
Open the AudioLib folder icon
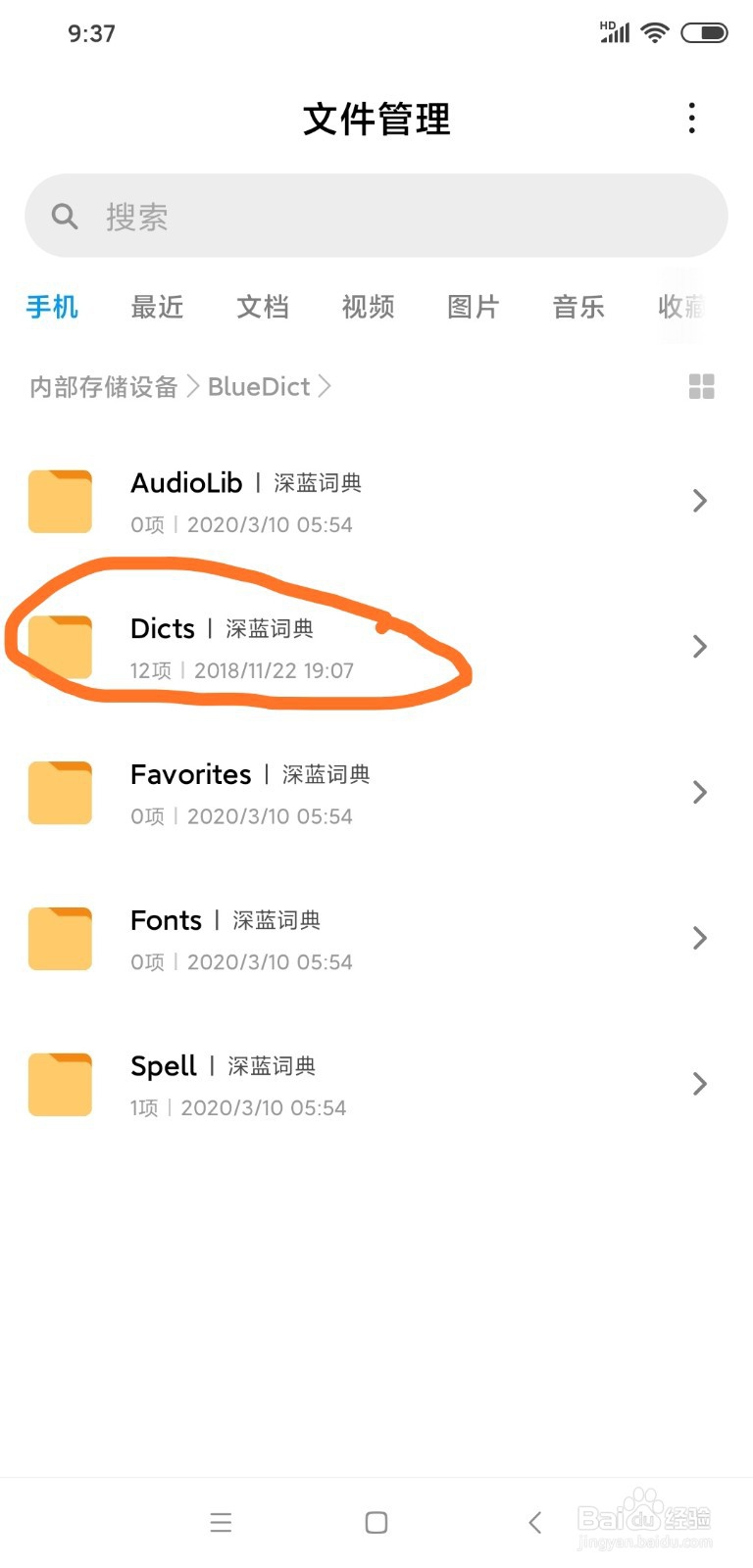point(59,501)
